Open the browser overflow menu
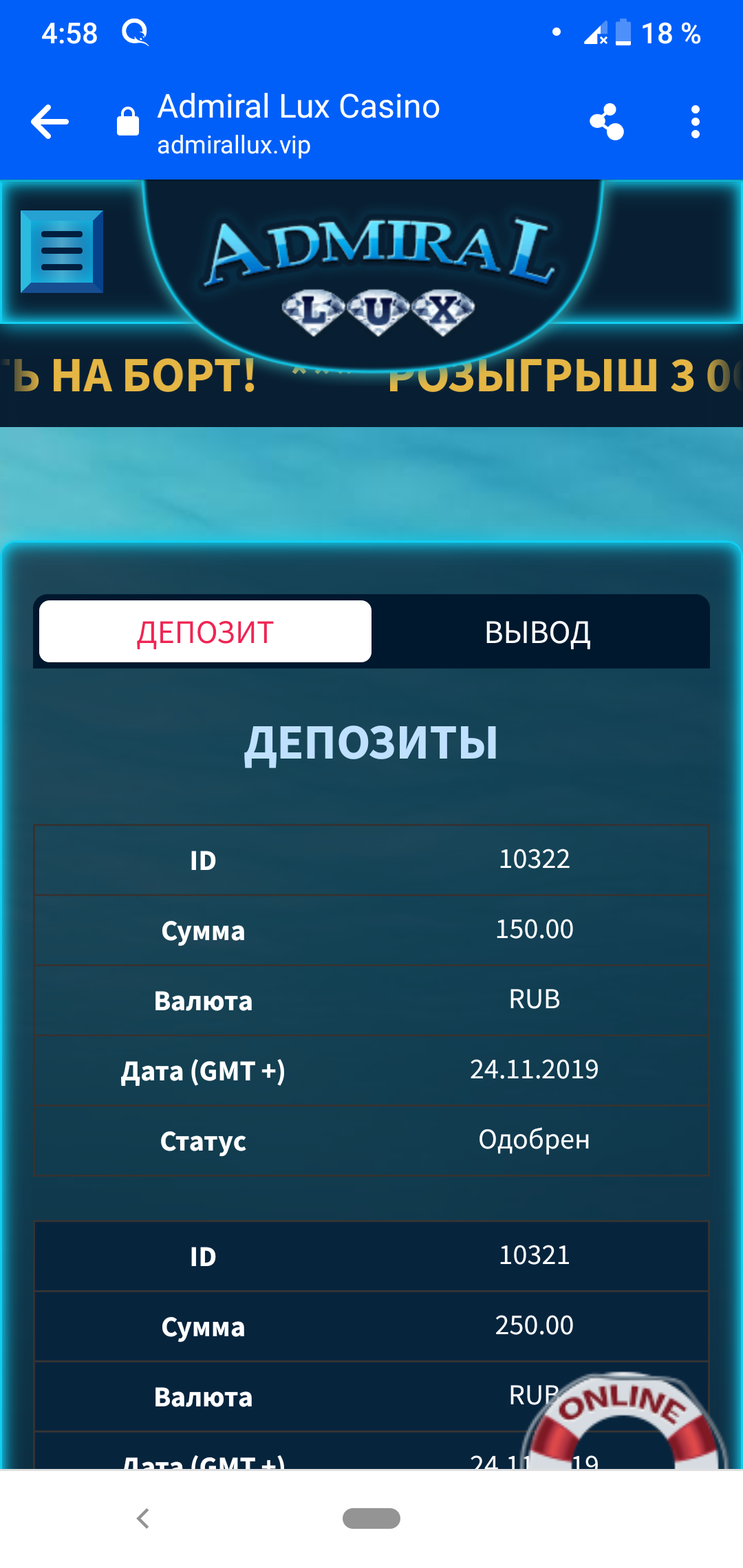The height and width of the screenshot is (1568, 743). 695,122
